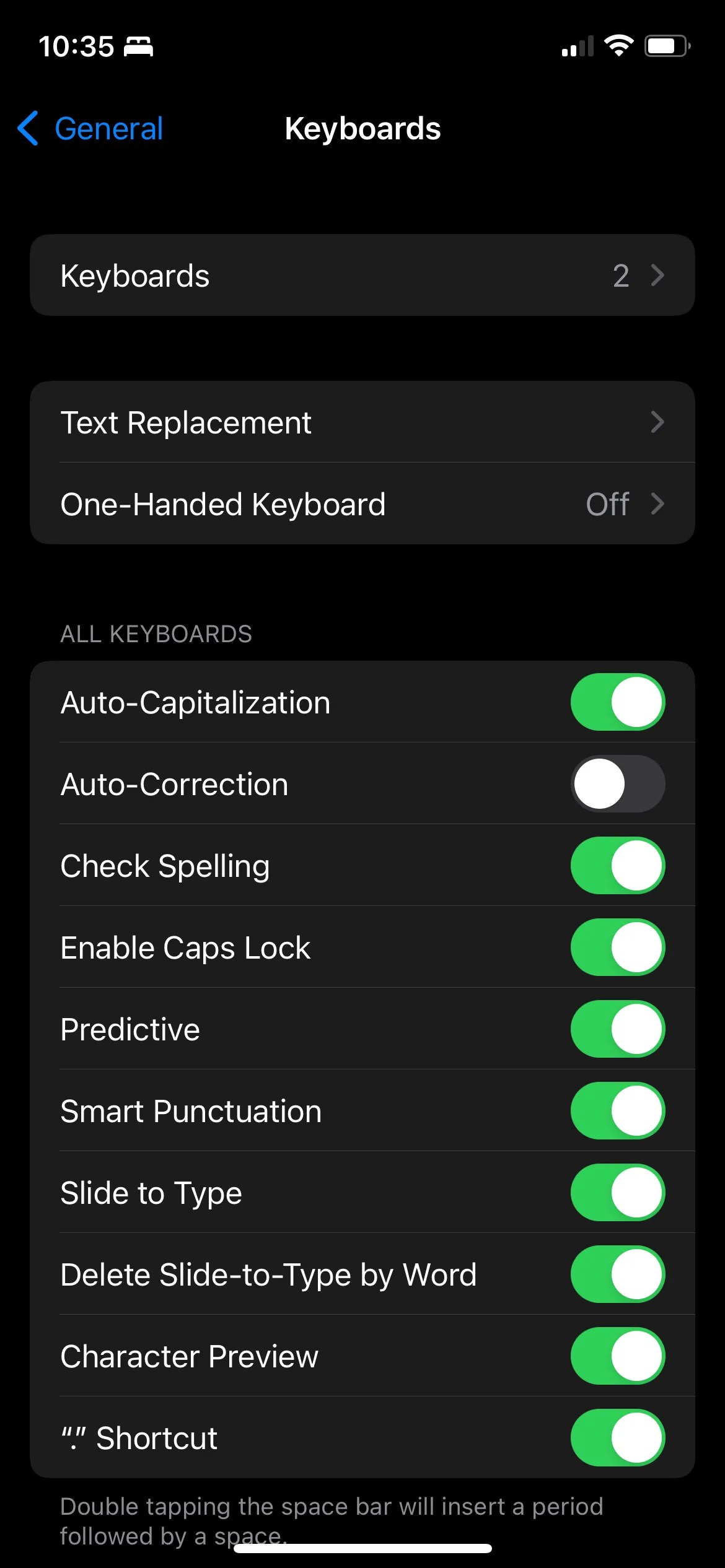Viewport: 725px width, 1568px height.
Task: Disable the period Shortcut
Action: point(617,1437)
